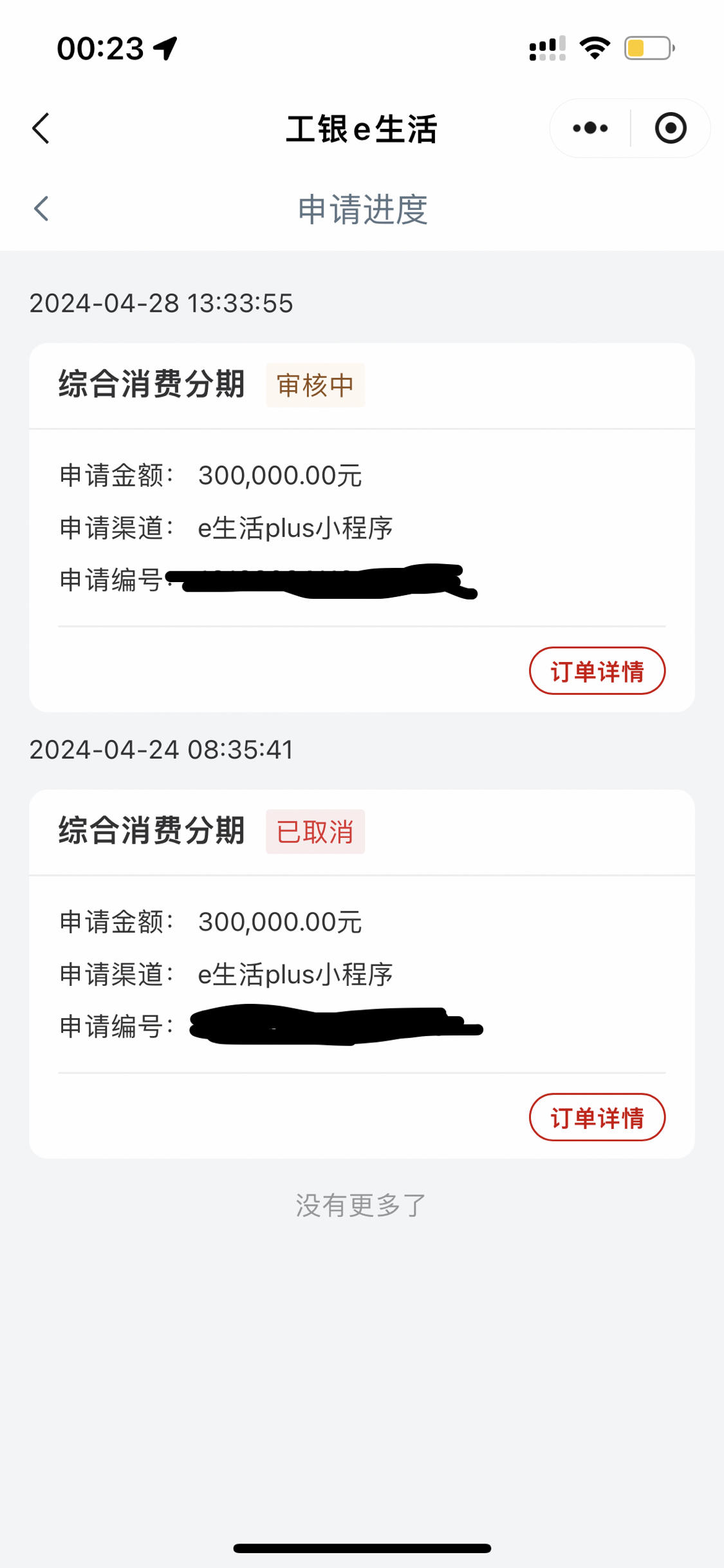Close the mini program with the circle button
This screenshot has height=1568, width=724.
coord(671,128)
